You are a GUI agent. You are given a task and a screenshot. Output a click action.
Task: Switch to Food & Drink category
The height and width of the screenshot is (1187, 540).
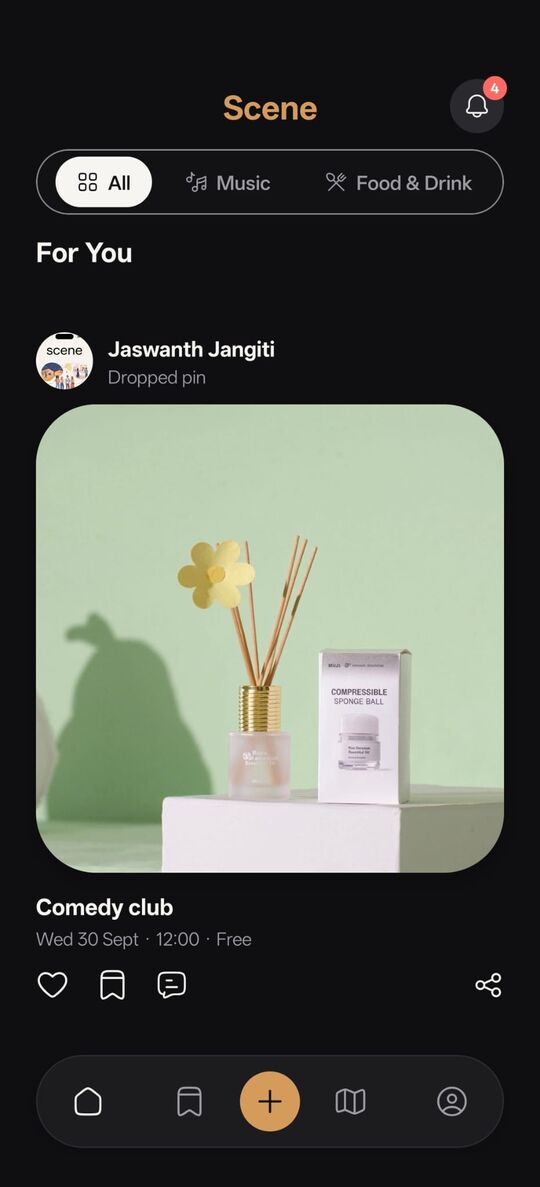[x=398, y=182]
